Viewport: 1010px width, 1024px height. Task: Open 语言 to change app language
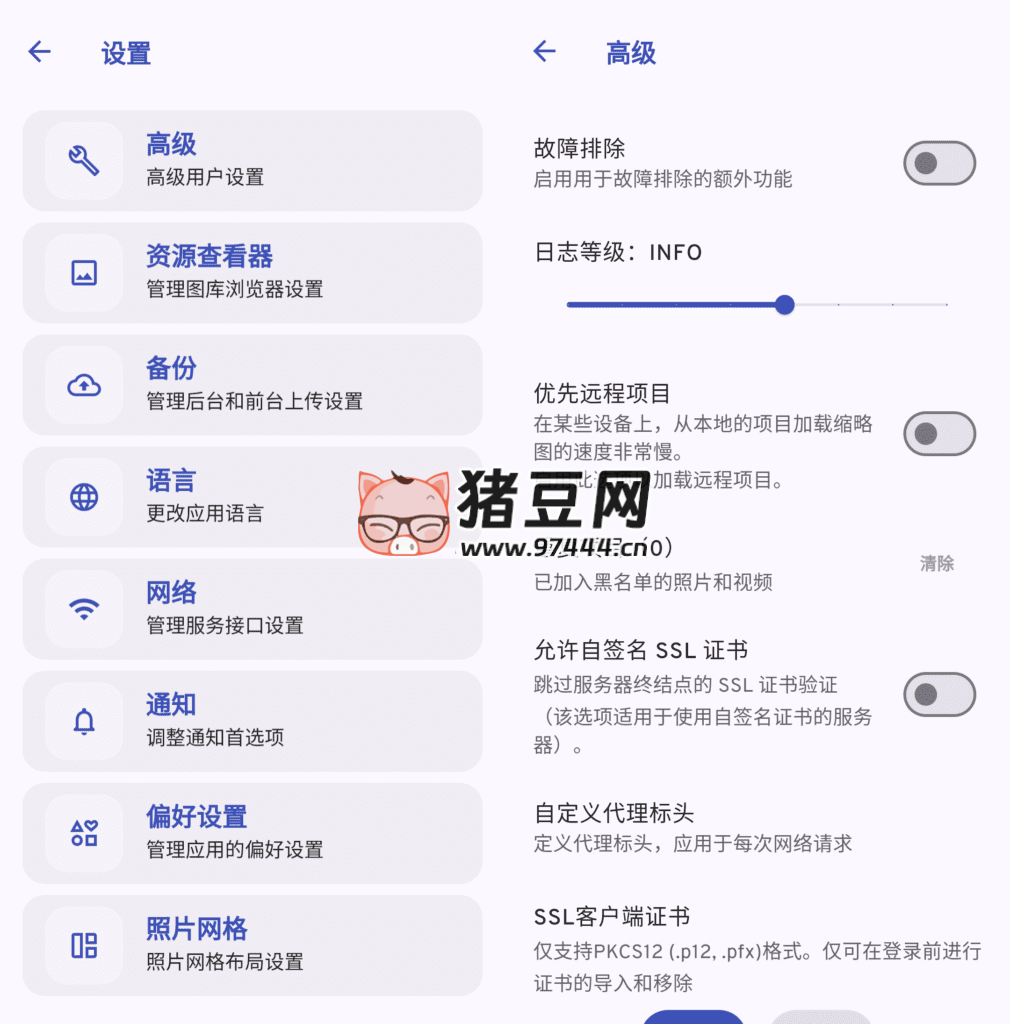[252, 496]
